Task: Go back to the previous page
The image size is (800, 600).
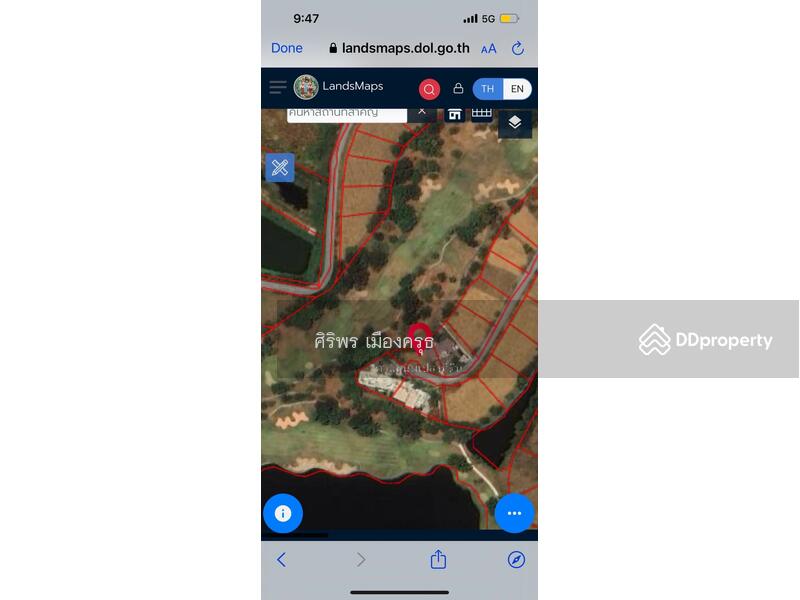Action: 281,560
